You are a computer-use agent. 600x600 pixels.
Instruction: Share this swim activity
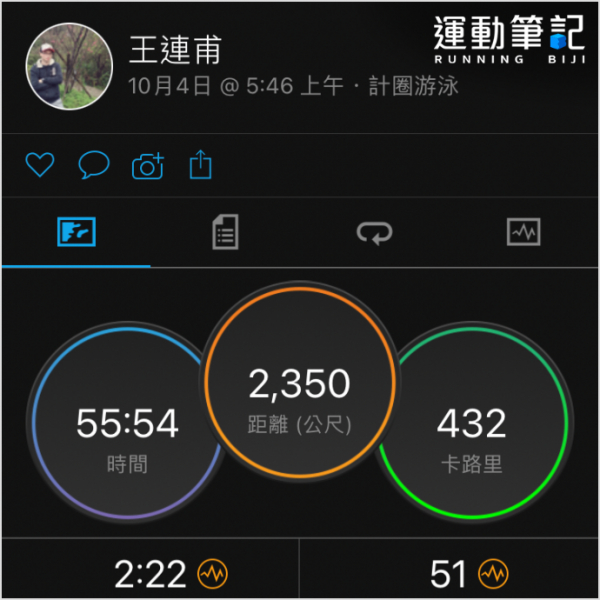tap(201, 164)
